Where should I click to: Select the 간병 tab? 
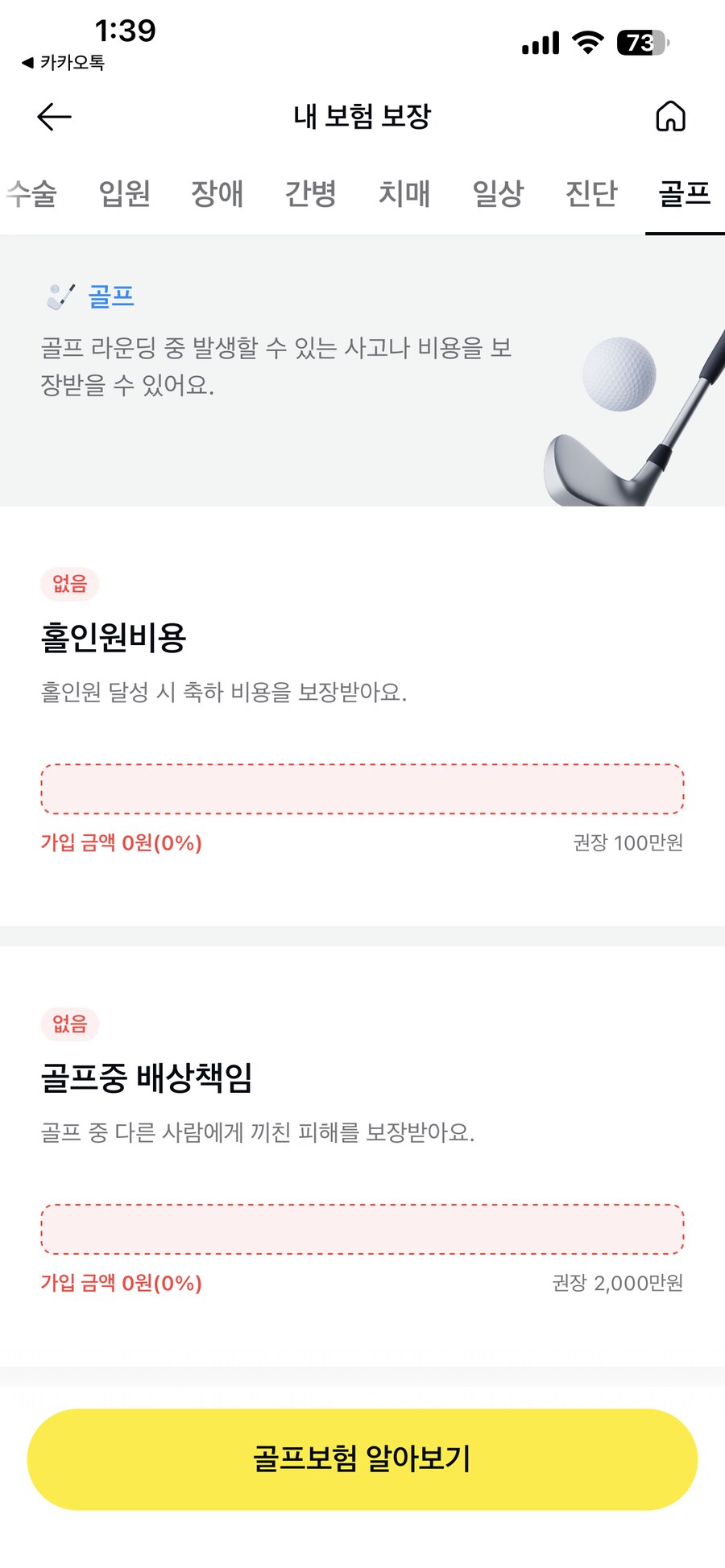click(x=312, y=194)
